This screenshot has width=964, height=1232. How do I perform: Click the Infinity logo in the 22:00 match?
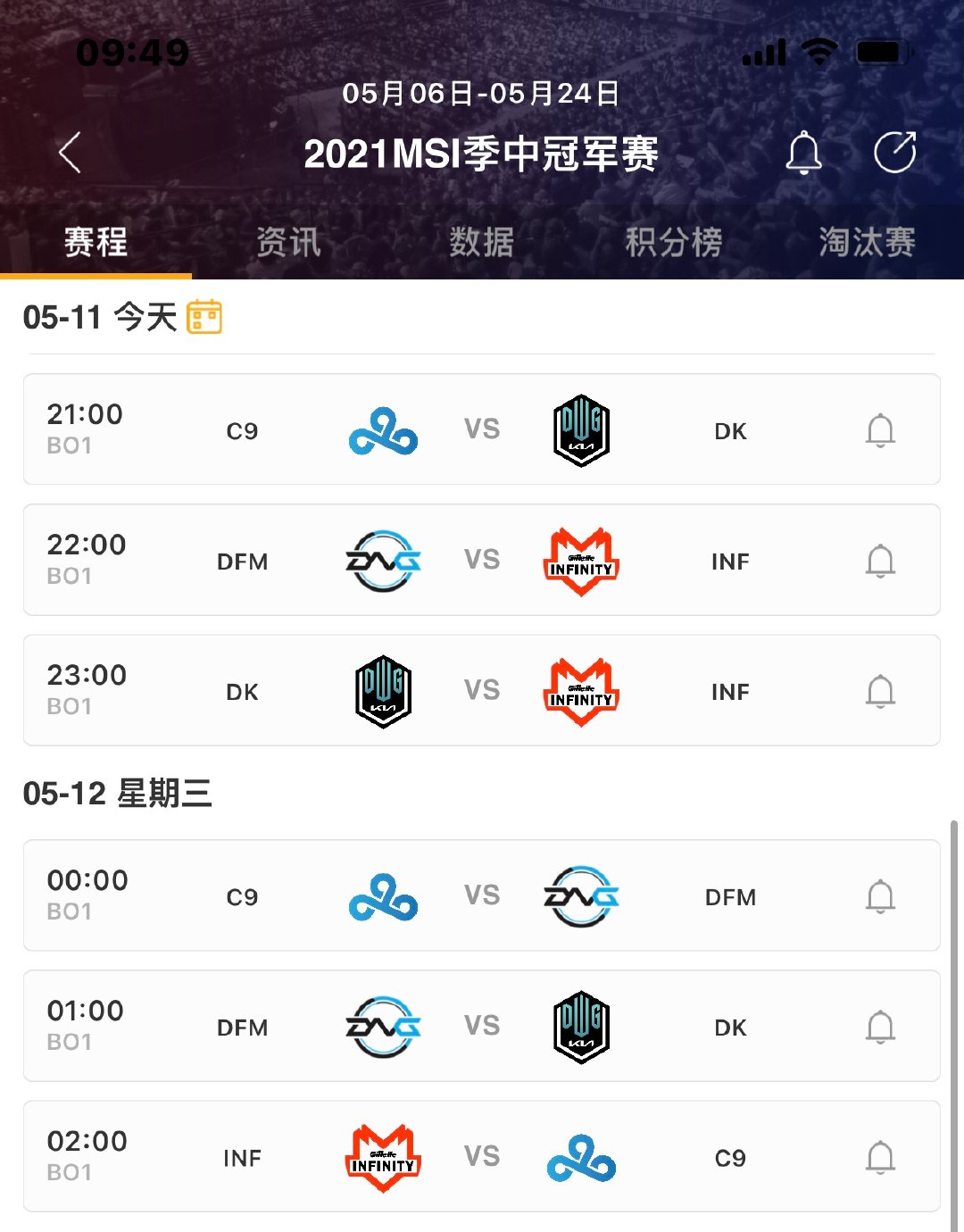581,560
